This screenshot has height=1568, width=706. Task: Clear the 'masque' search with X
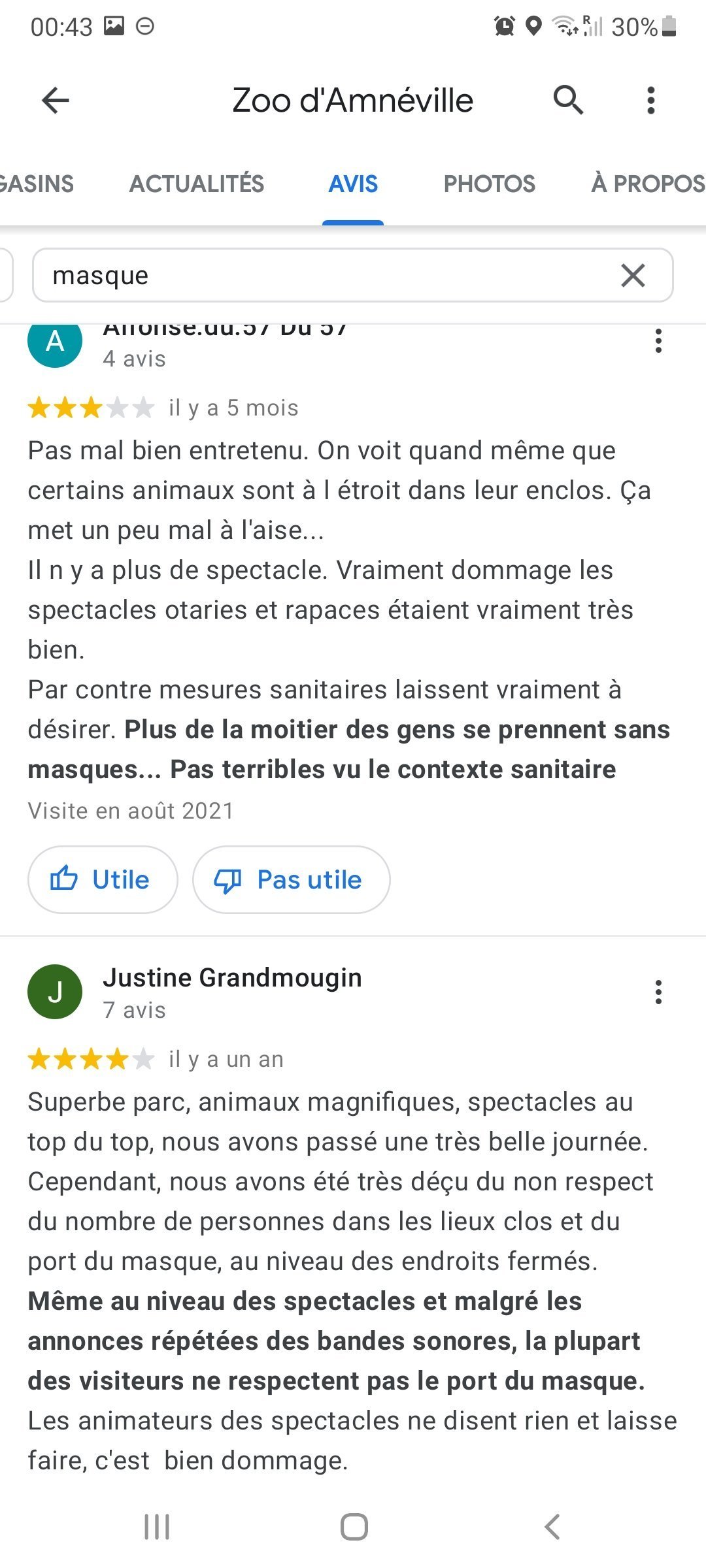[x=633, y=275]
